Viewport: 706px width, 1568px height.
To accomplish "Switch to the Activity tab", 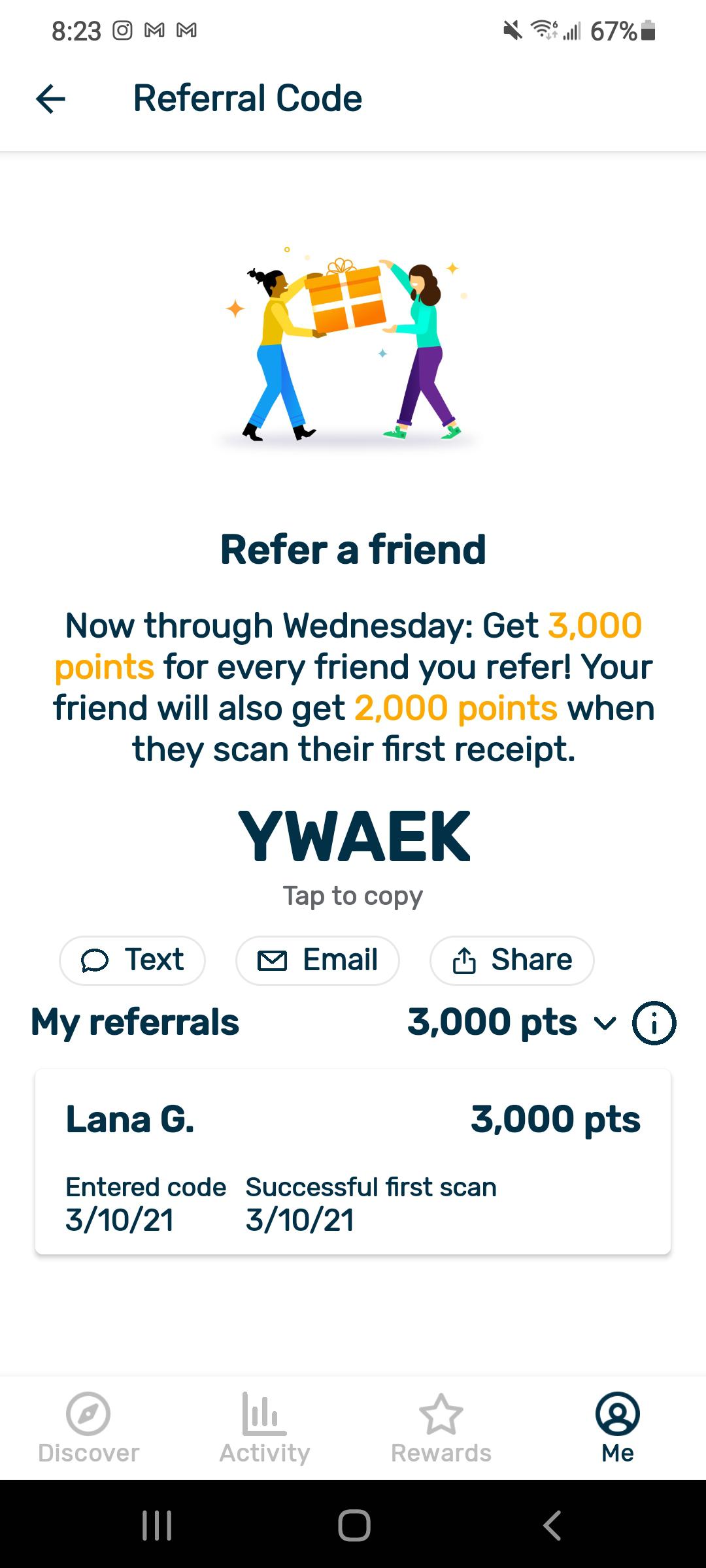I will click(265, 1428).
